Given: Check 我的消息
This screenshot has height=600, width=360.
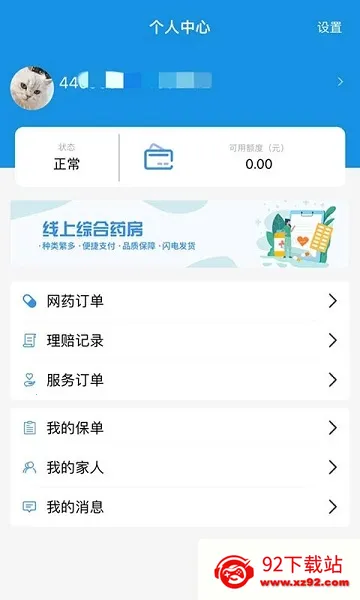Looking at the screenshot, I should point(179,507).
